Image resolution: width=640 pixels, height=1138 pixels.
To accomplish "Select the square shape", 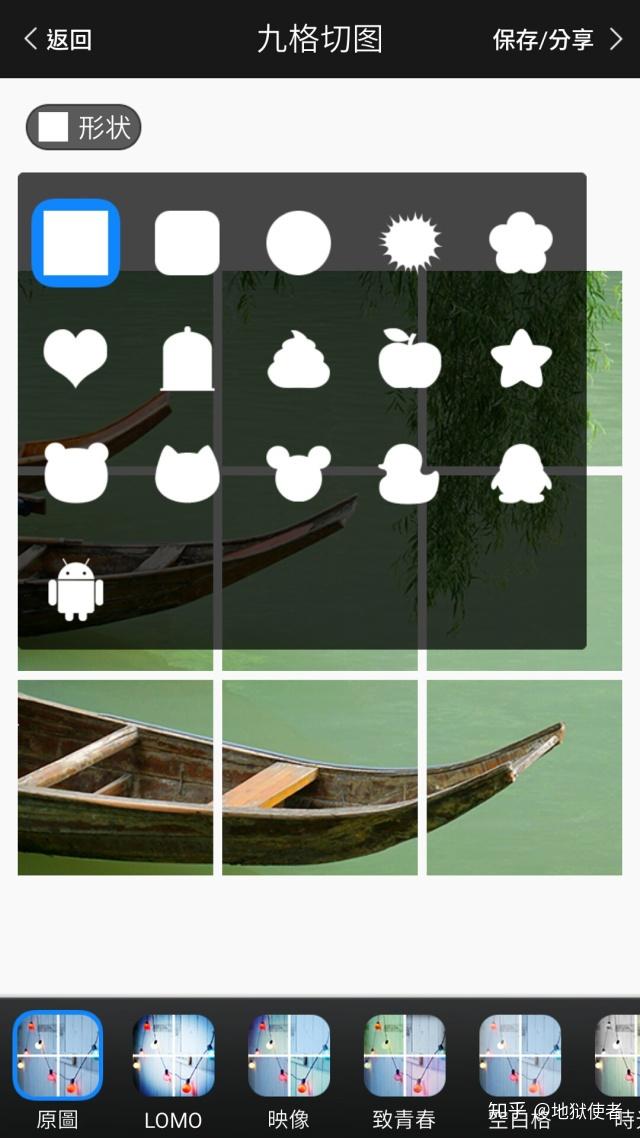I will 76,243.
